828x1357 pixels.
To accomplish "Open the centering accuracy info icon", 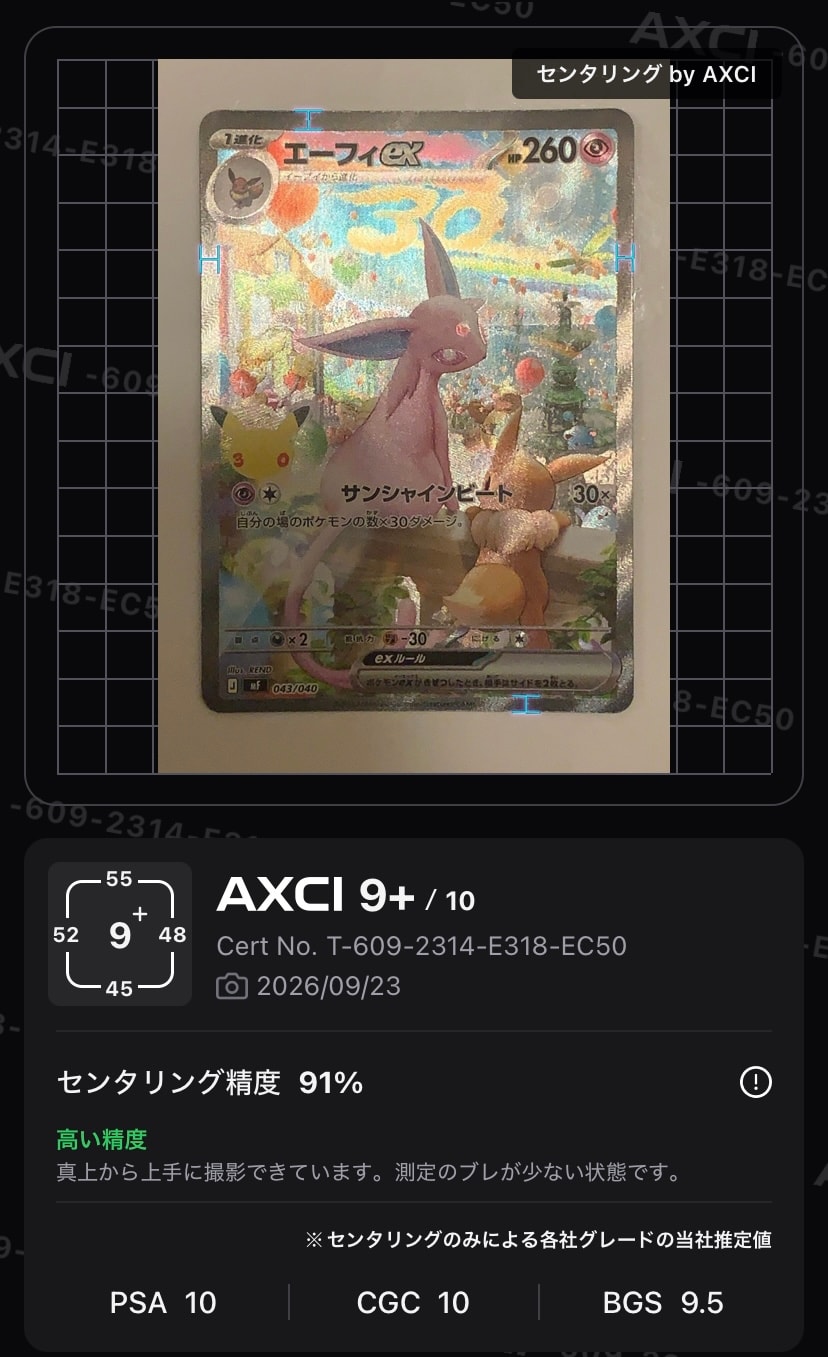I will pyautogui.click(x=755, y=1082).
